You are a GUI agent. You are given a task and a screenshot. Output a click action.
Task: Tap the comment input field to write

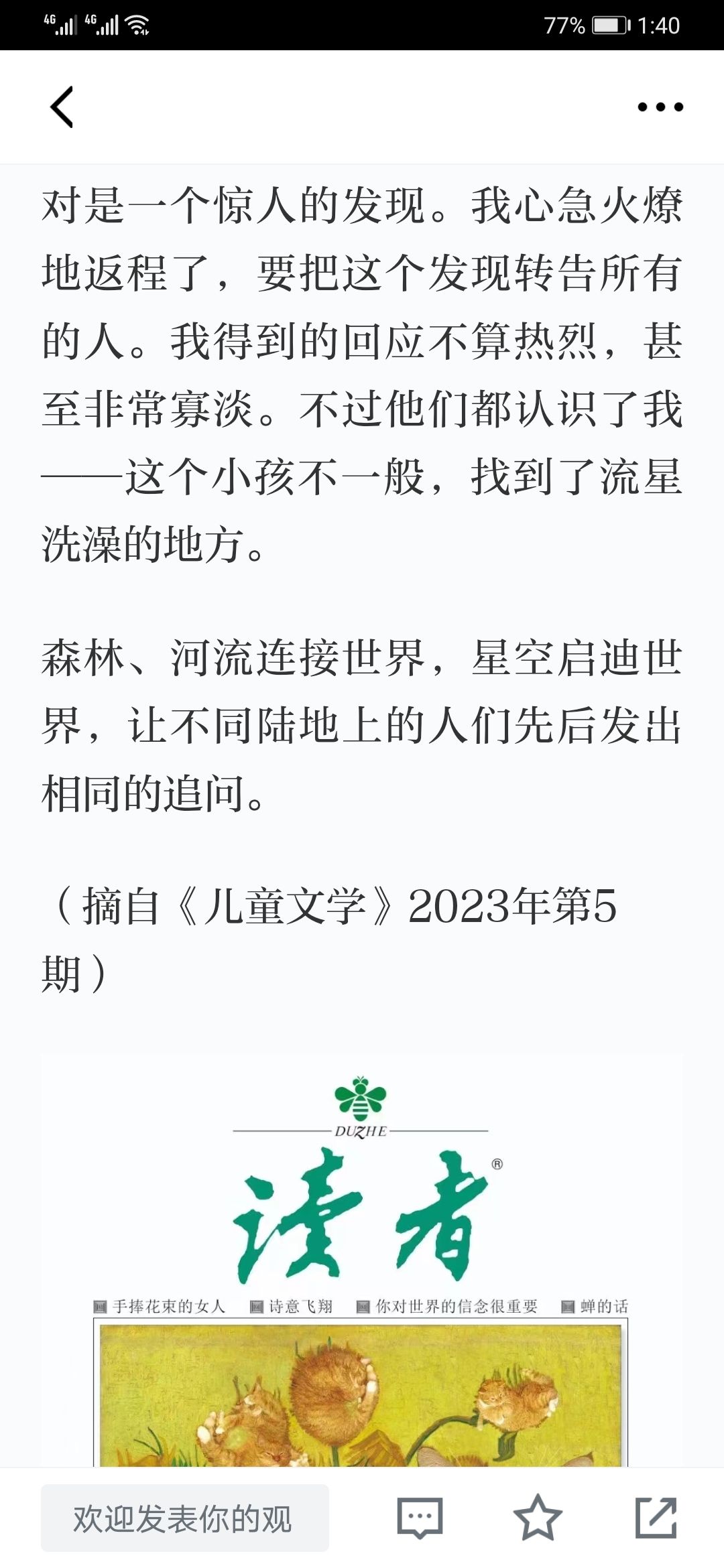[x=185, y=1518]
